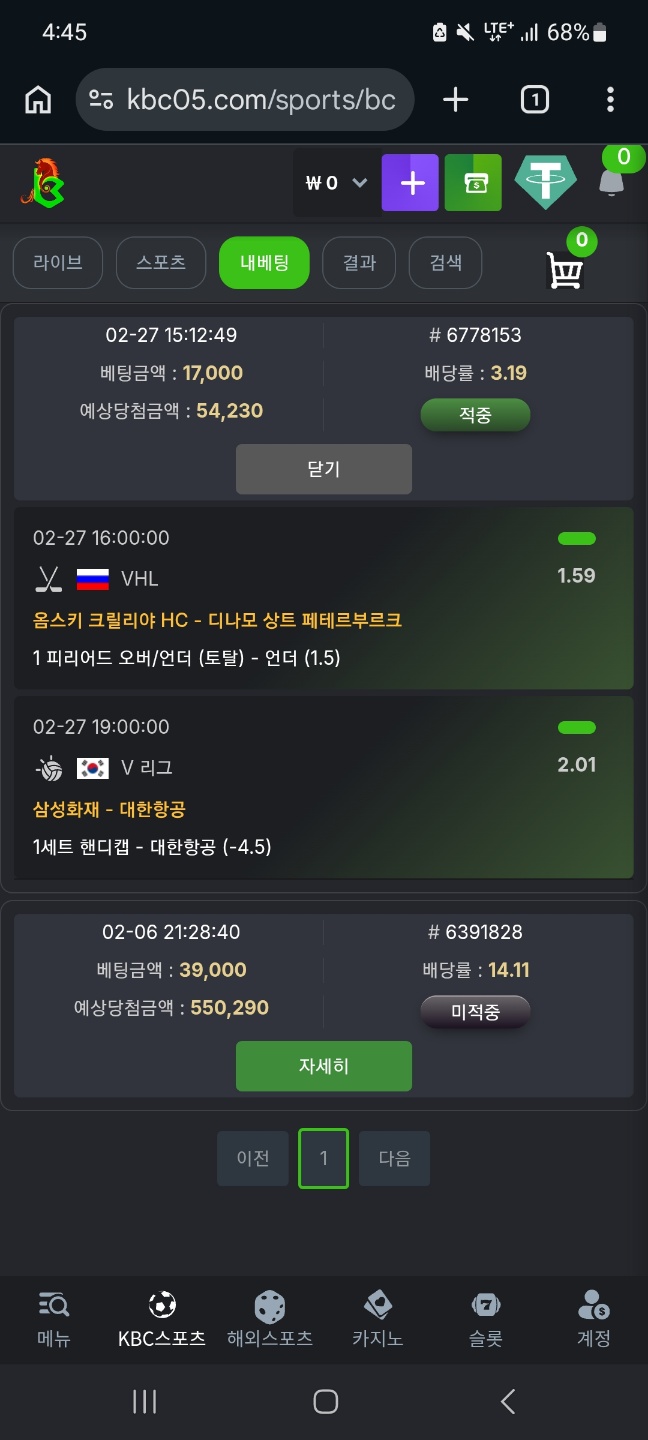Go to the 다음 page
Viewport: 648px width, 1440px height.
(x=394, y=1159)
